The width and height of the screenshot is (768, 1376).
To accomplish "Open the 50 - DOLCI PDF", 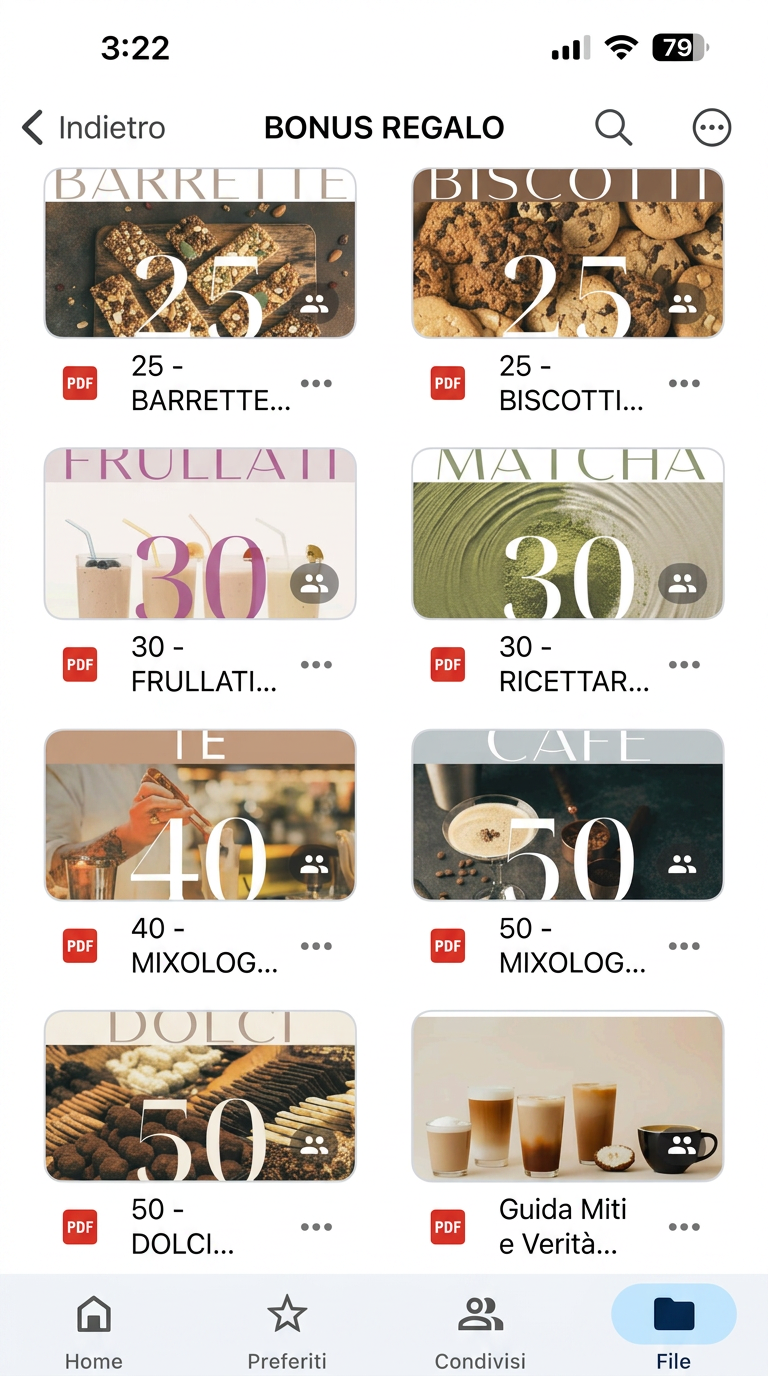I will [x=200, y=1096].
